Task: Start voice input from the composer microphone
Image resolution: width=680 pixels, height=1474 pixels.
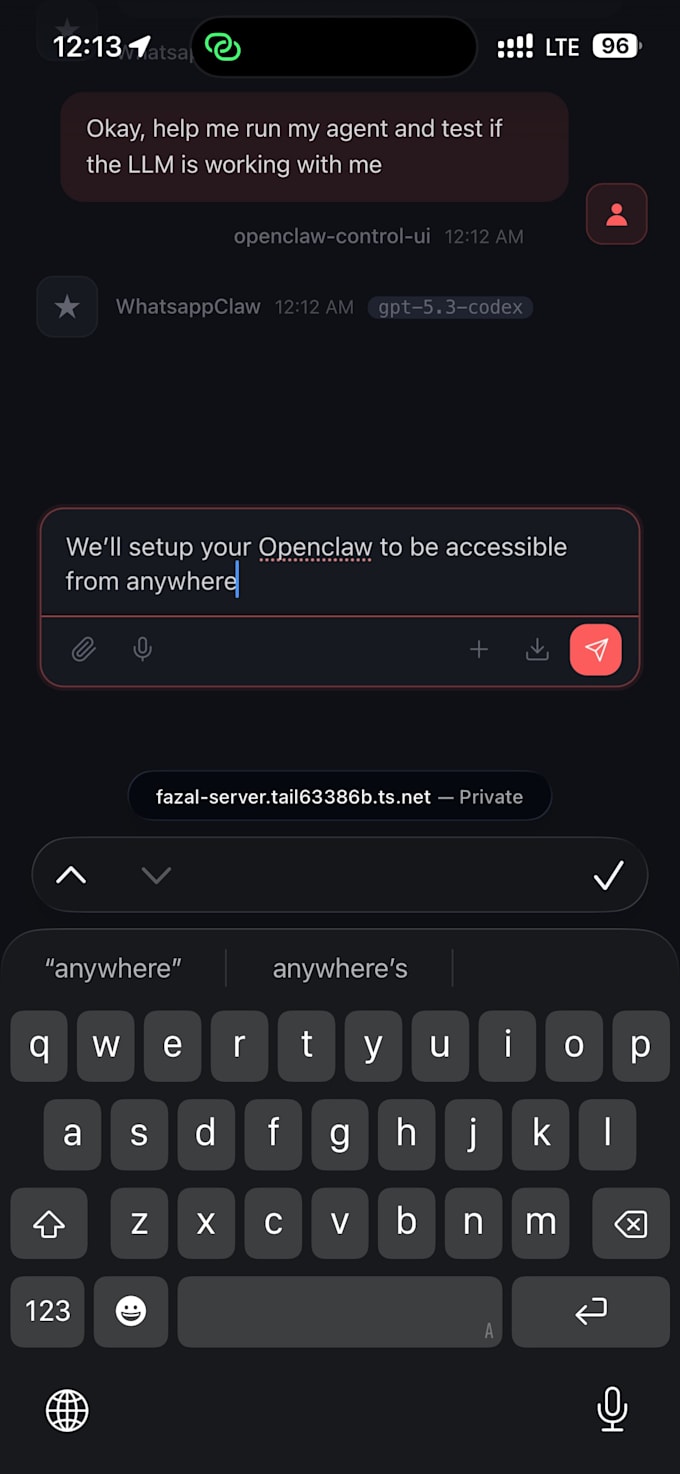Action: tap(143, 650)
